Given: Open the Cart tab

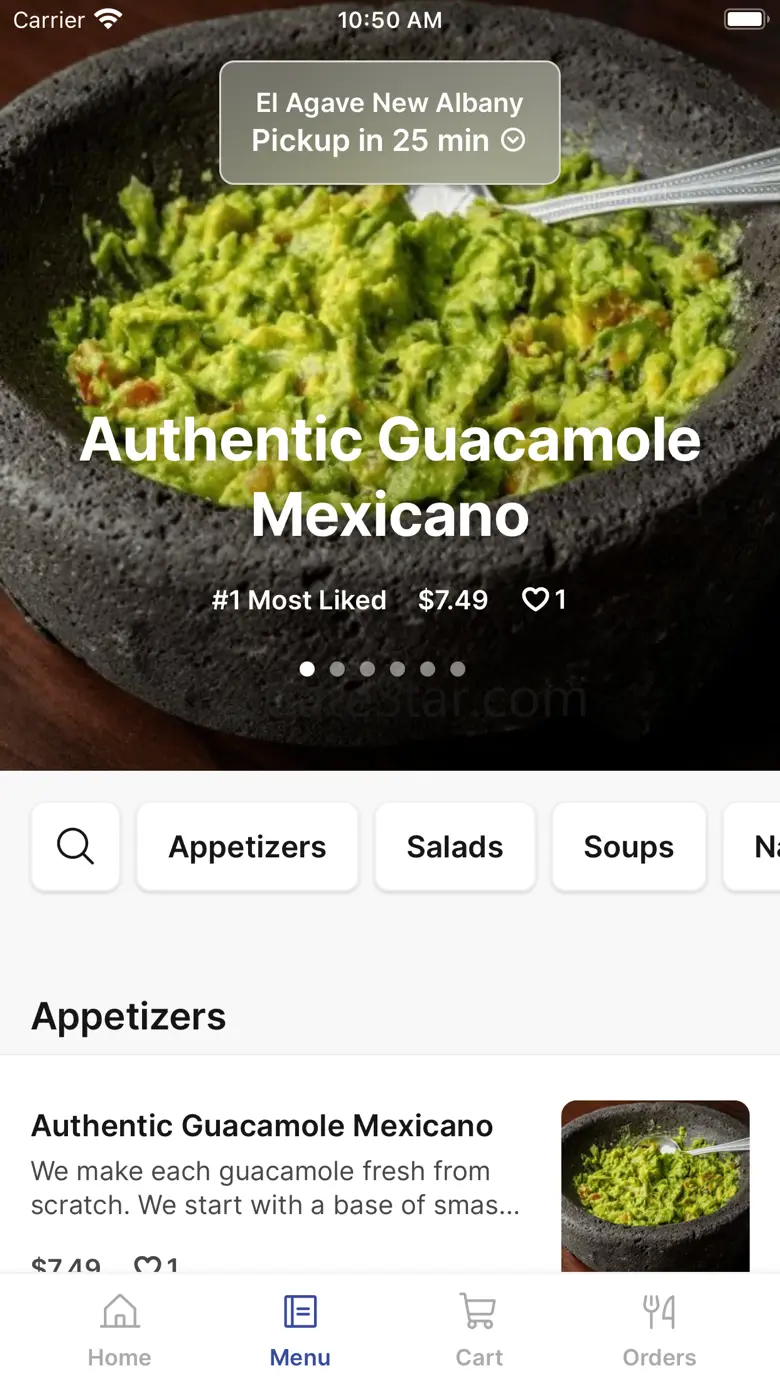Looking at the screenshot, I should [479, 1330].
